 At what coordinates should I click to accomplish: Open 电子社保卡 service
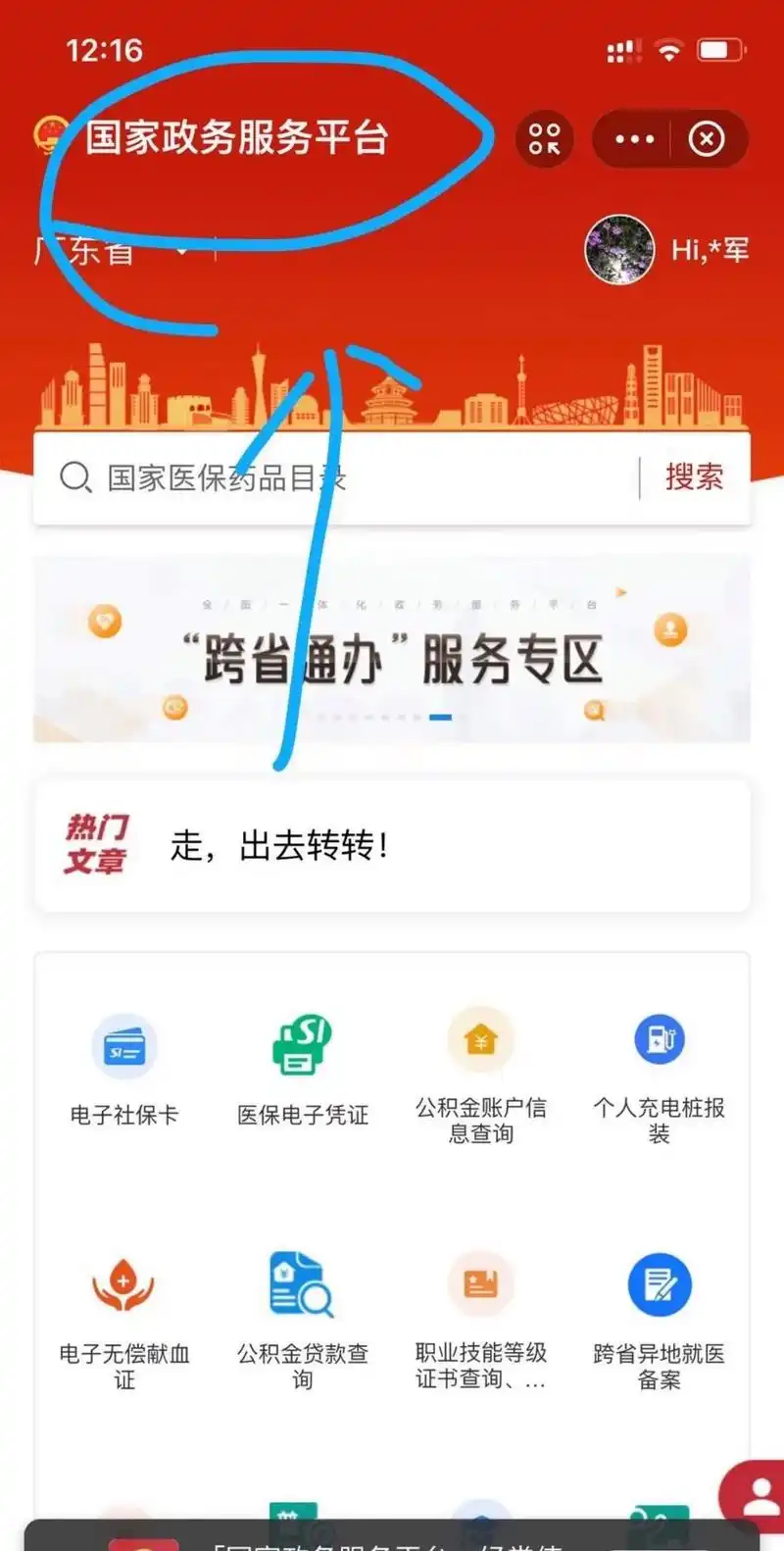pos(123,1069)
